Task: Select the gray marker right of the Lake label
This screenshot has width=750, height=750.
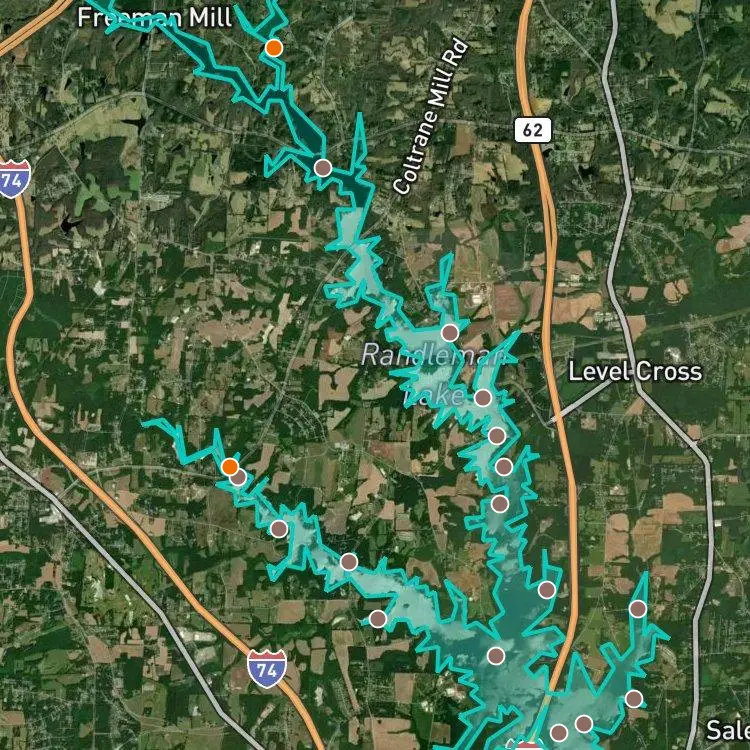Action: [x=483, y=397]
